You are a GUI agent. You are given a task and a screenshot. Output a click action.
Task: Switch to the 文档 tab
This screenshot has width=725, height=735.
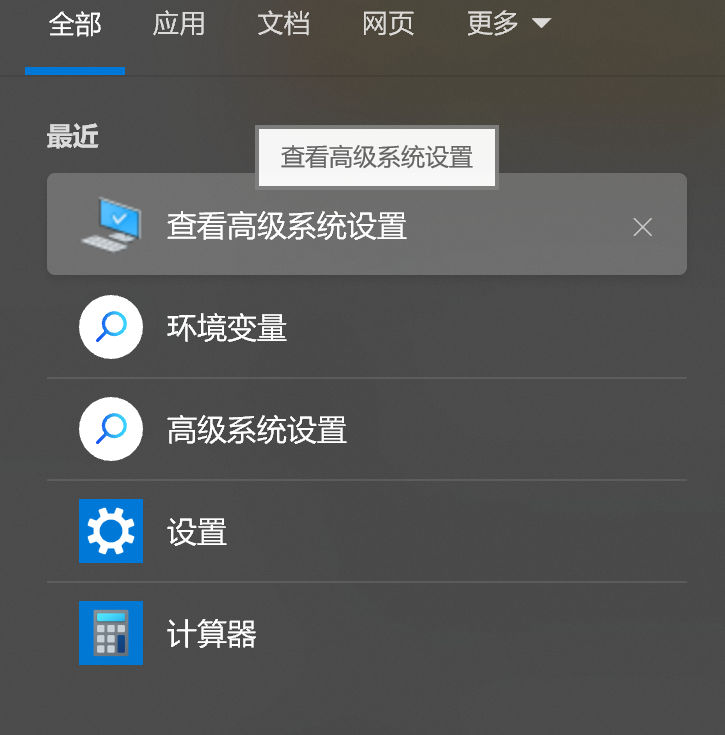point(283,24)
